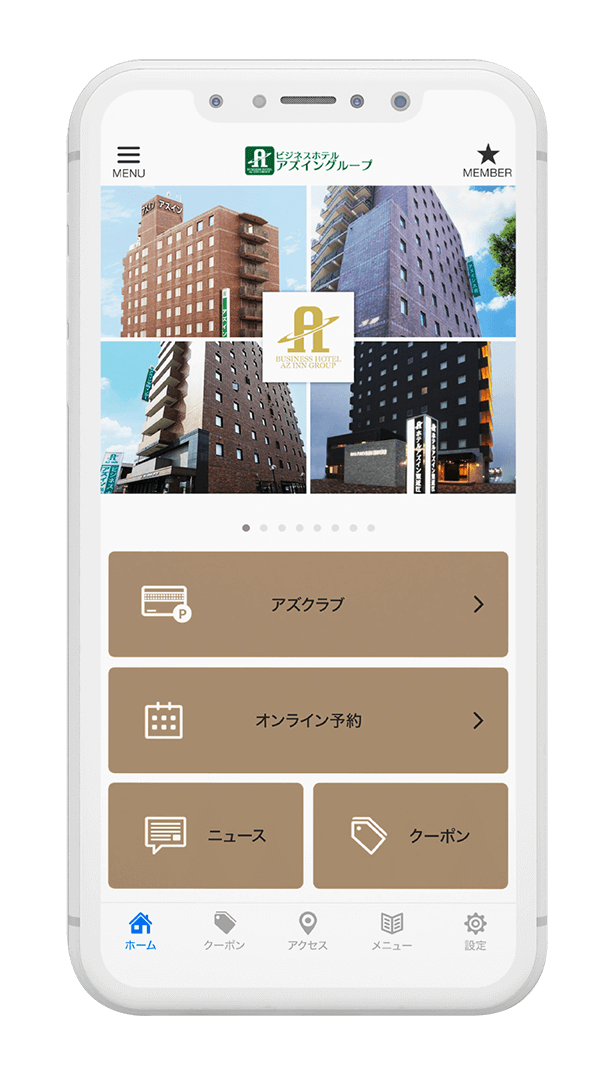Open the MEMBER star page
Screen dimensions: 600x1070
(x=487, y=160)
